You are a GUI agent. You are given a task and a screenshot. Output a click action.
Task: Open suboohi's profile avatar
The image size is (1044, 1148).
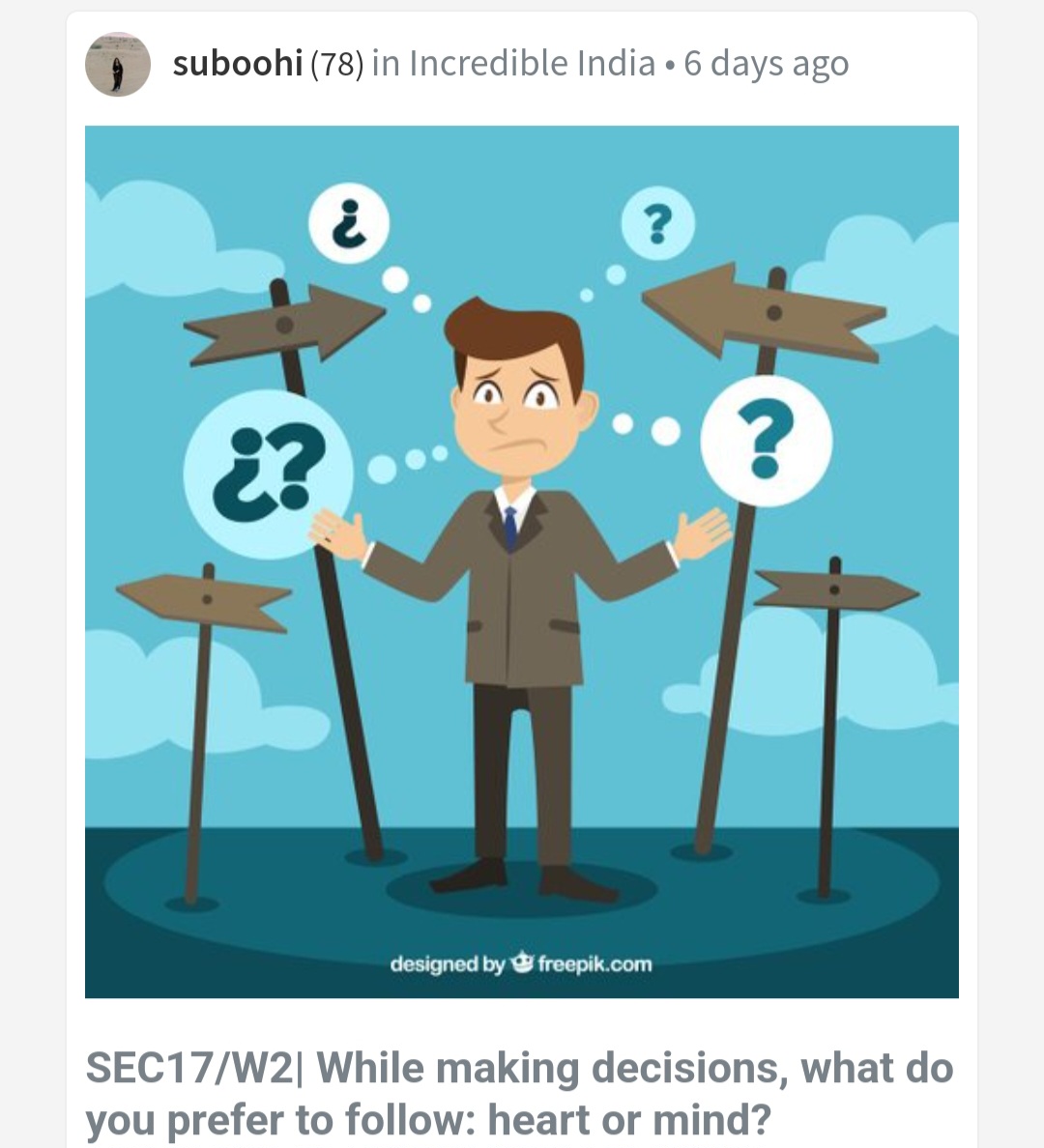[x=118, y=65]
